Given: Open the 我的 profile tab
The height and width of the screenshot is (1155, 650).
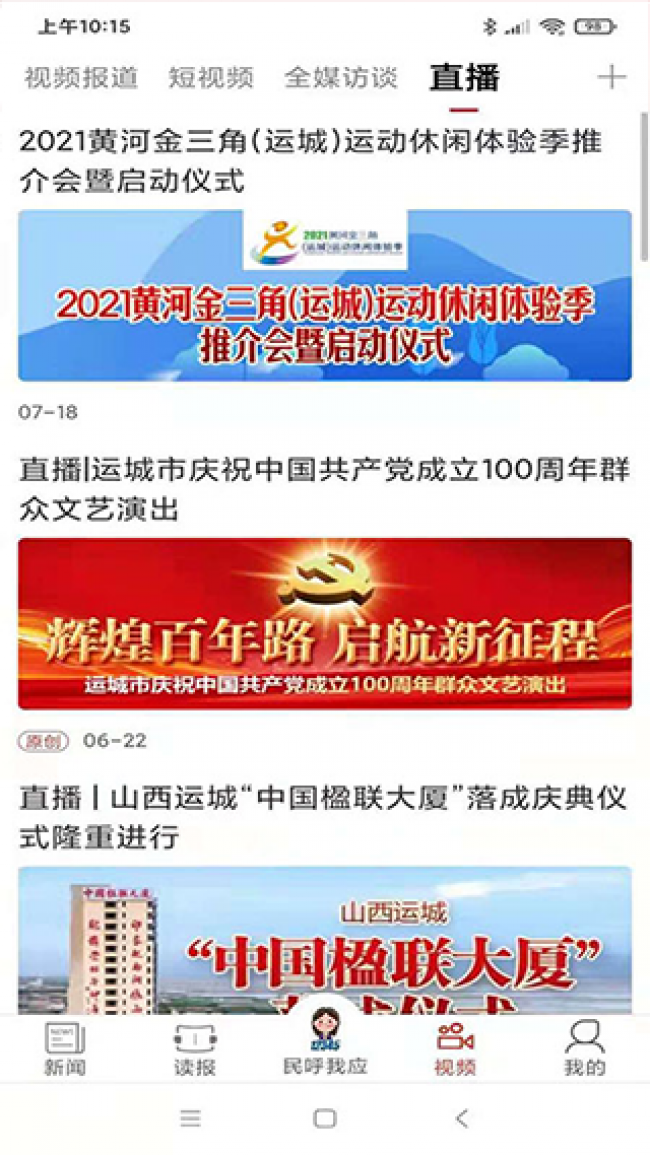Looking at the screenshot, I should [584, 1048].
